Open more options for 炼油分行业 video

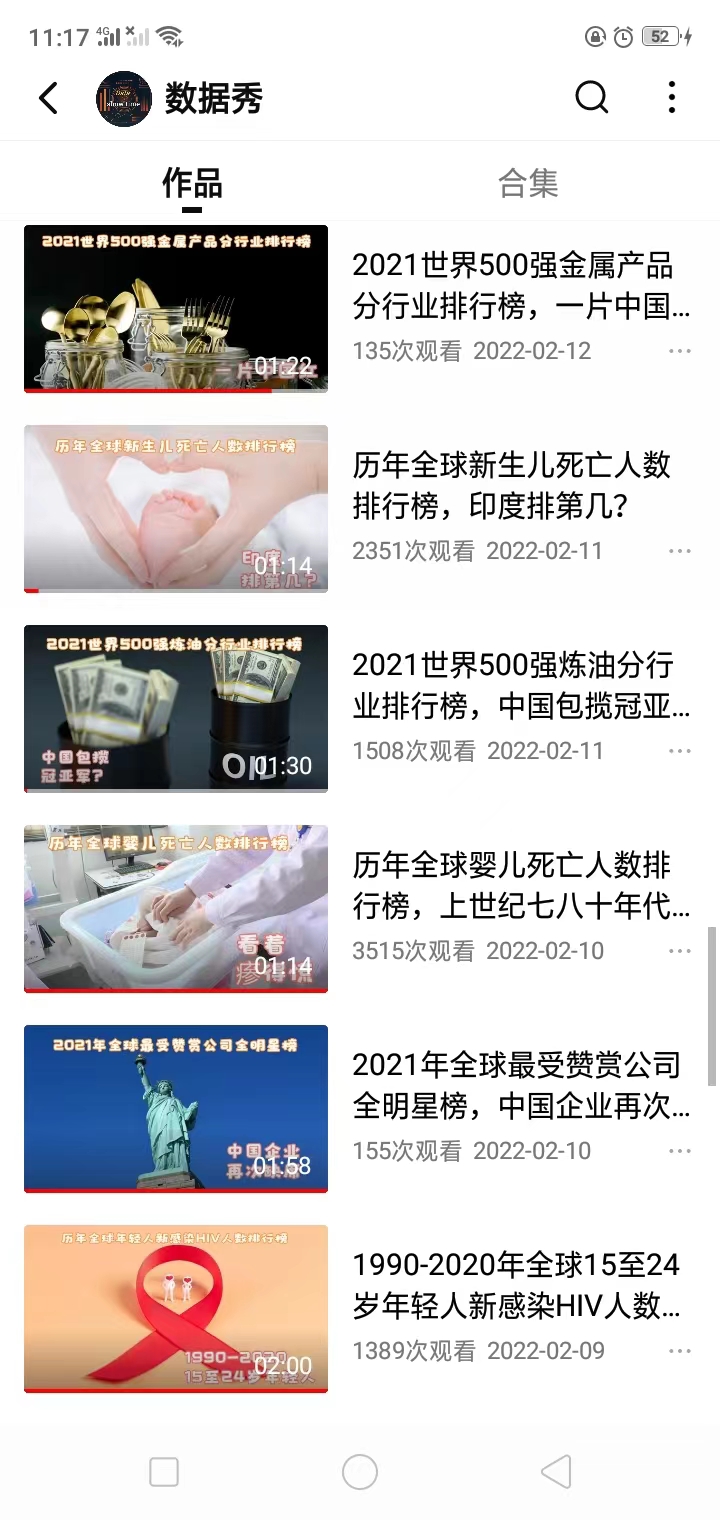[x=680, y=751]
